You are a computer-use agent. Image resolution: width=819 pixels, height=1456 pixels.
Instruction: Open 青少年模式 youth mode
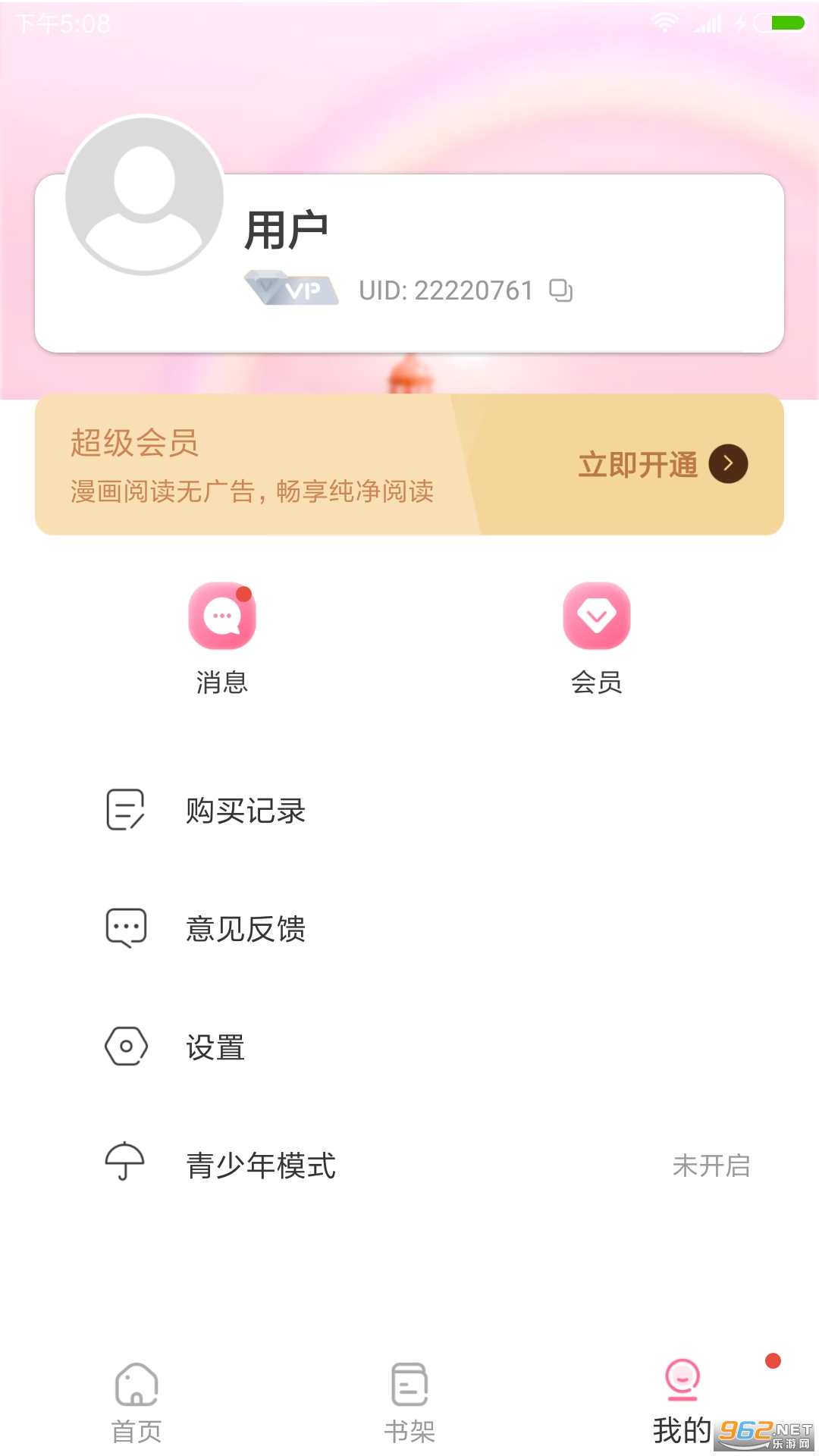(409, 1165)
